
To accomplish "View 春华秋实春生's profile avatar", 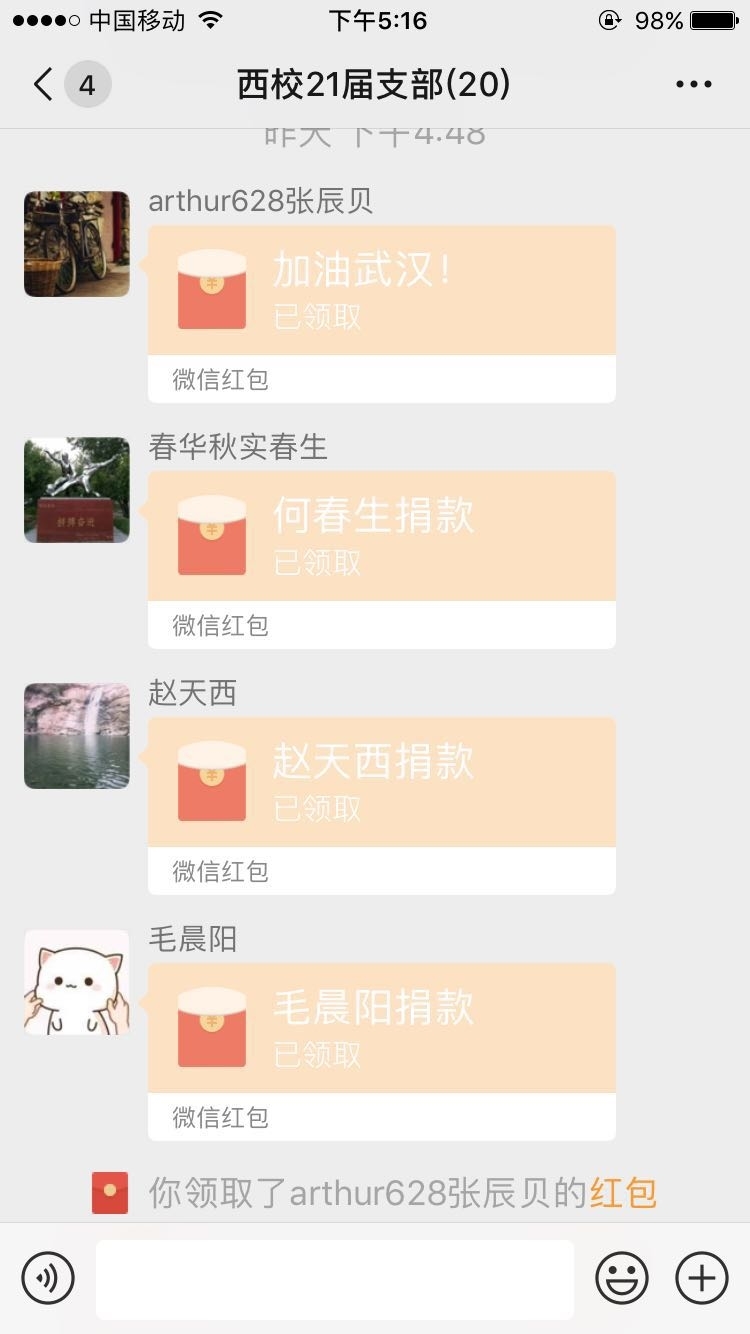I will coord(77,490).
